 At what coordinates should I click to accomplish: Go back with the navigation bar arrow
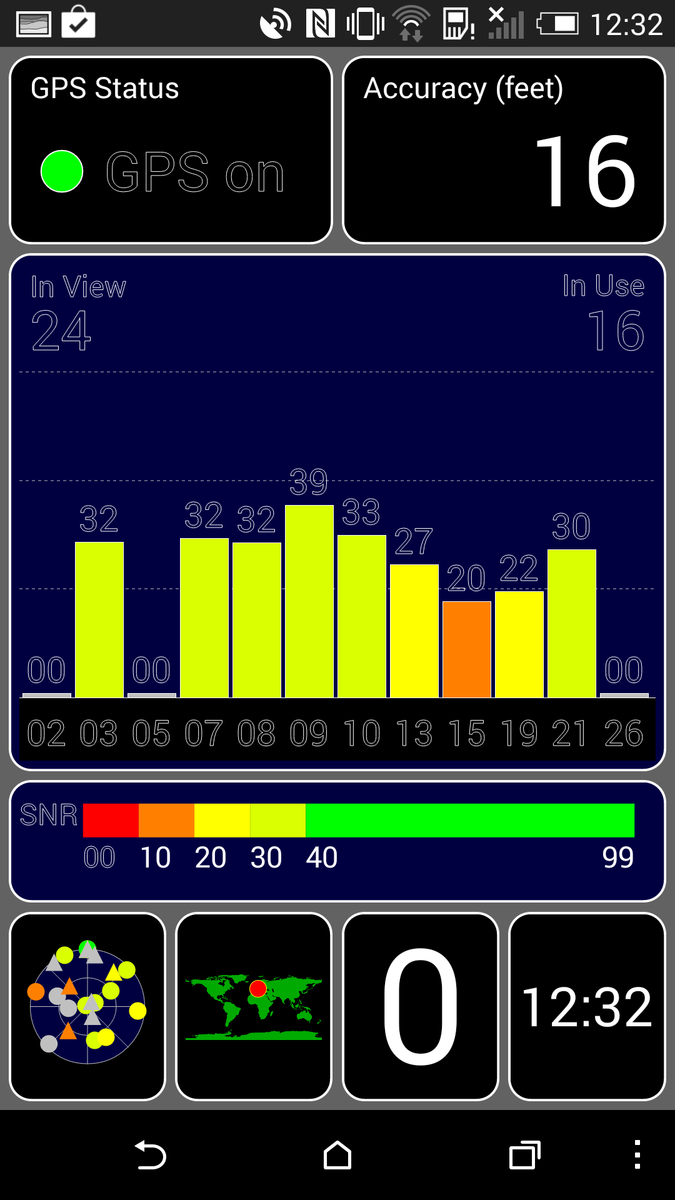coord(150,1156)
